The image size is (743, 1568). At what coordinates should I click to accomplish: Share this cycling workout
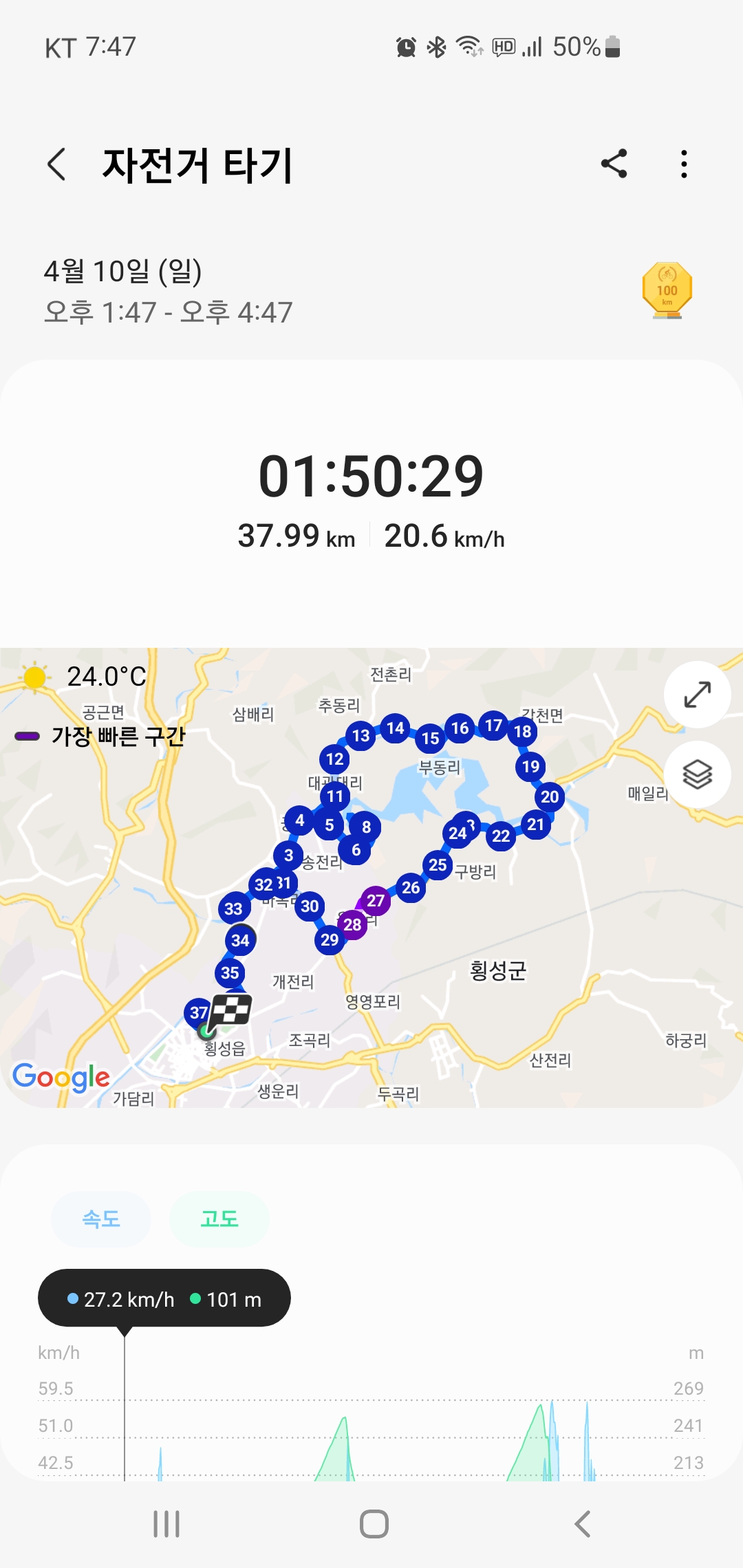pos(614,164)
